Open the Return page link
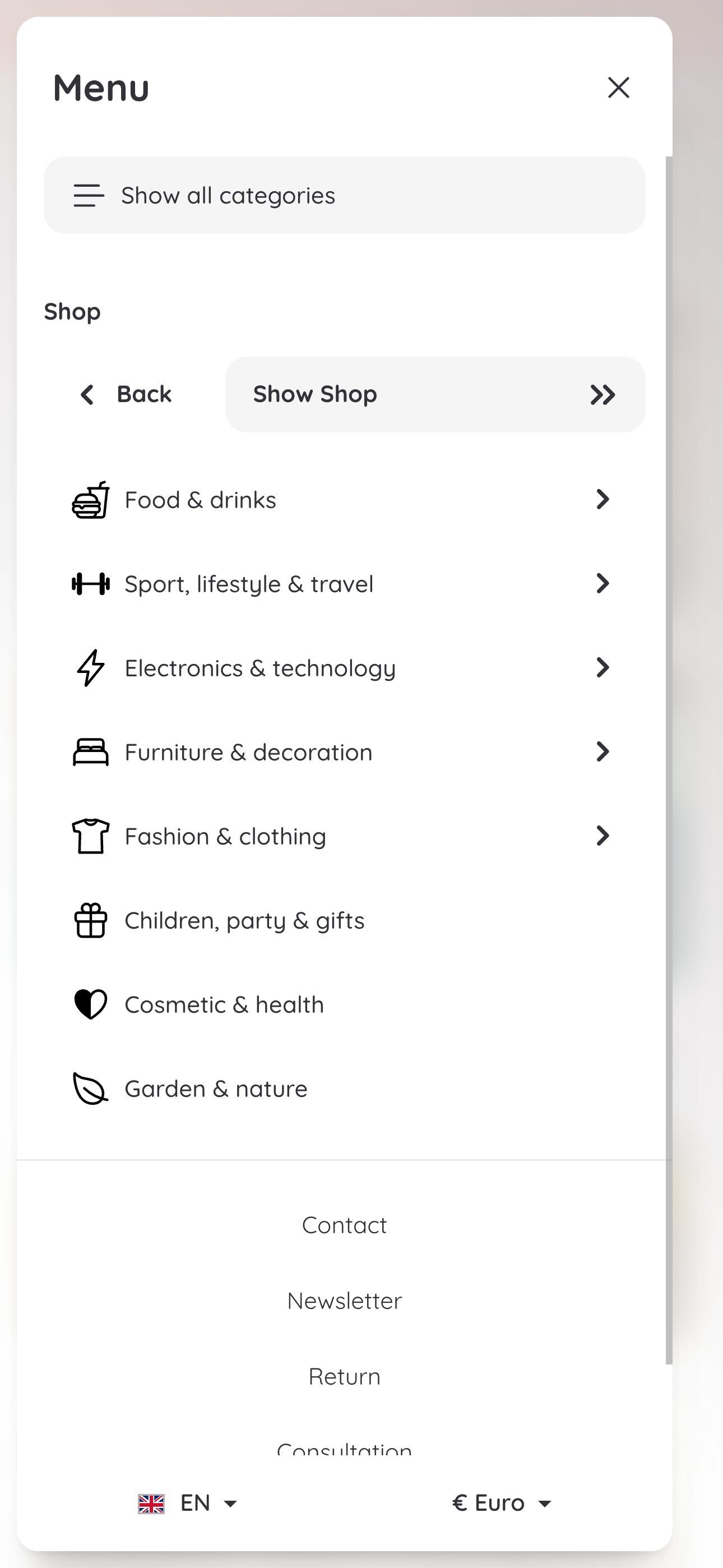 pos(345,1376)
